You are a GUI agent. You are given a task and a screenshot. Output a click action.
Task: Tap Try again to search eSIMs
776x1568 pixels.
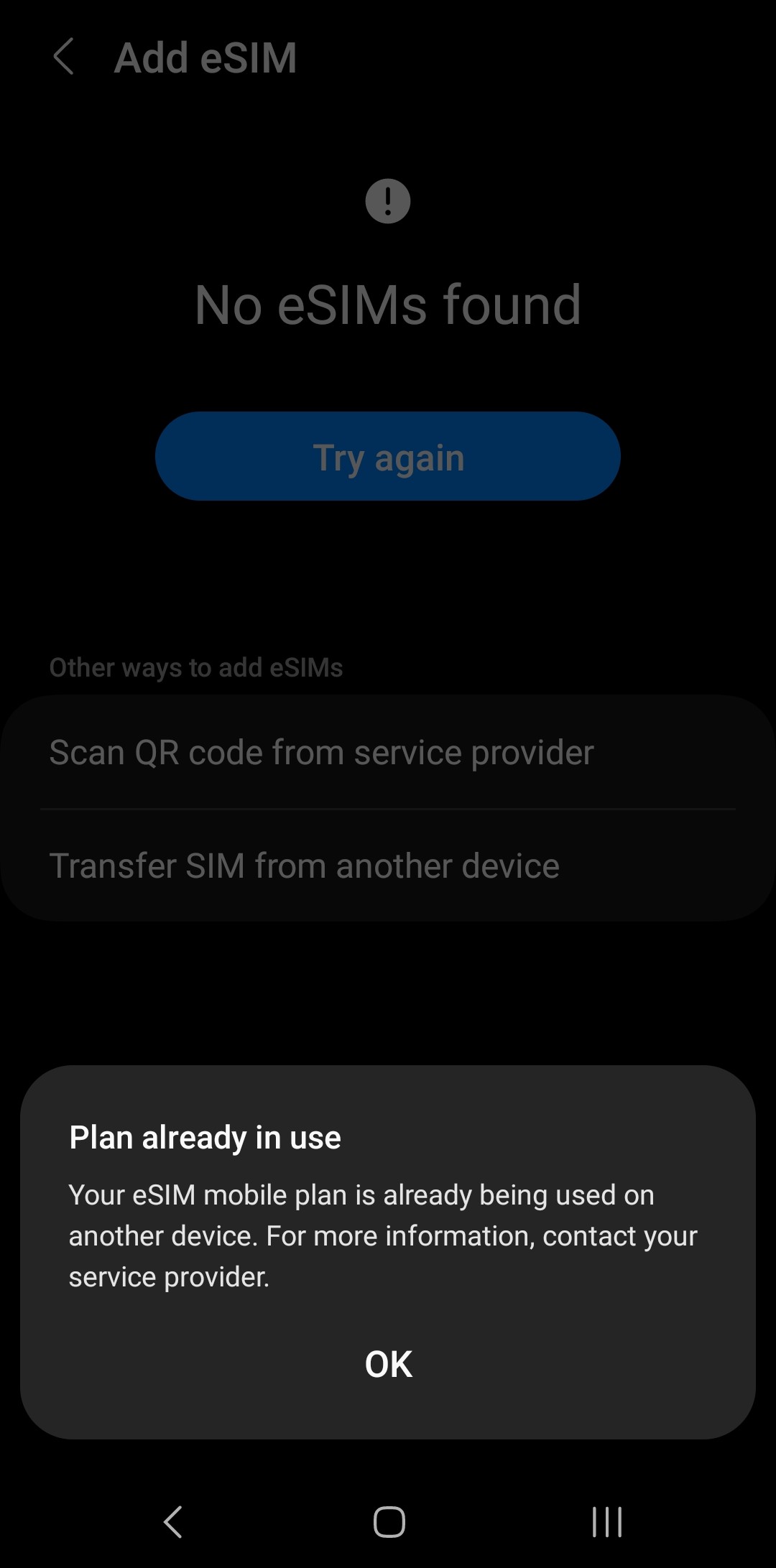[388, 457]
